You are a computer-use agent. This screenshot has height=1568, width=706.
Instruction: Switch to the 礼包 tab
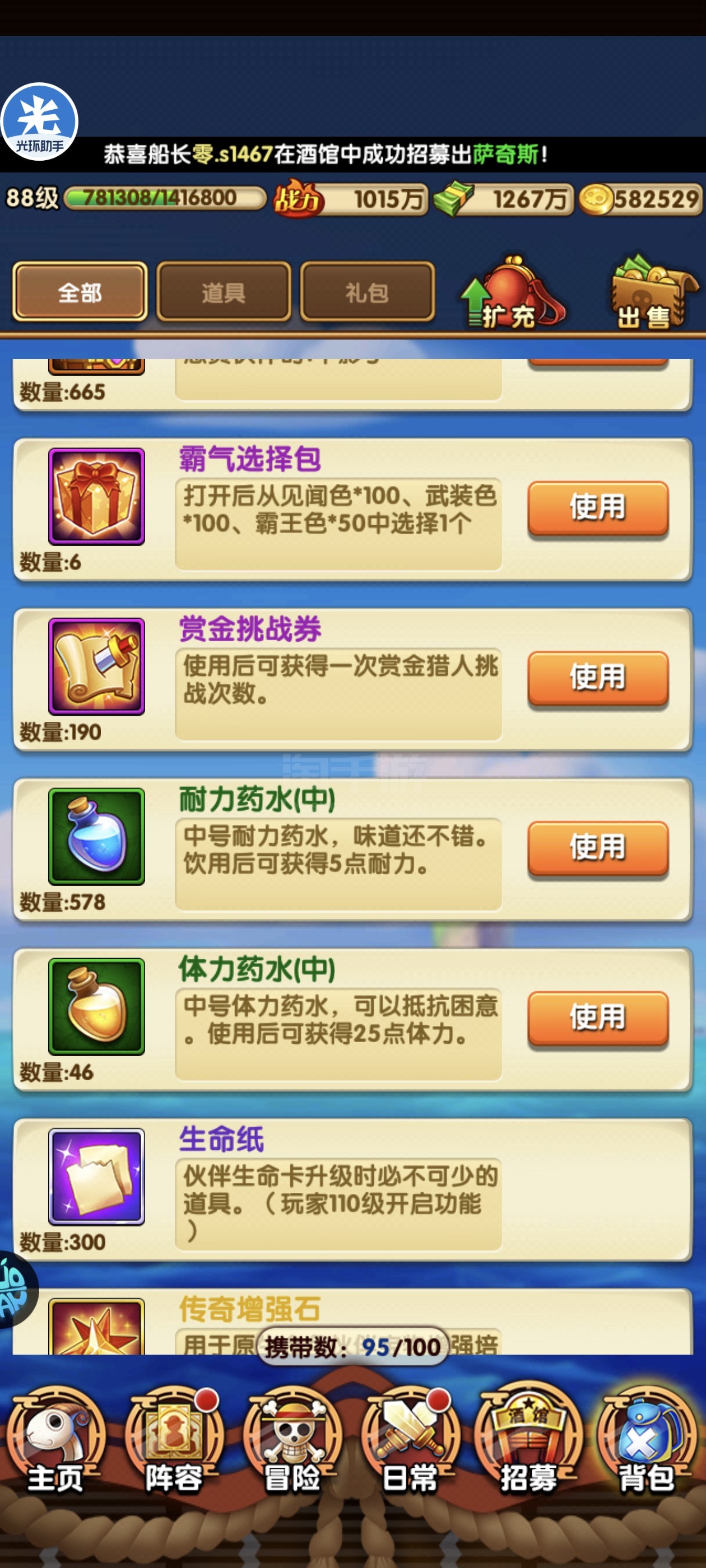point(368,292)
